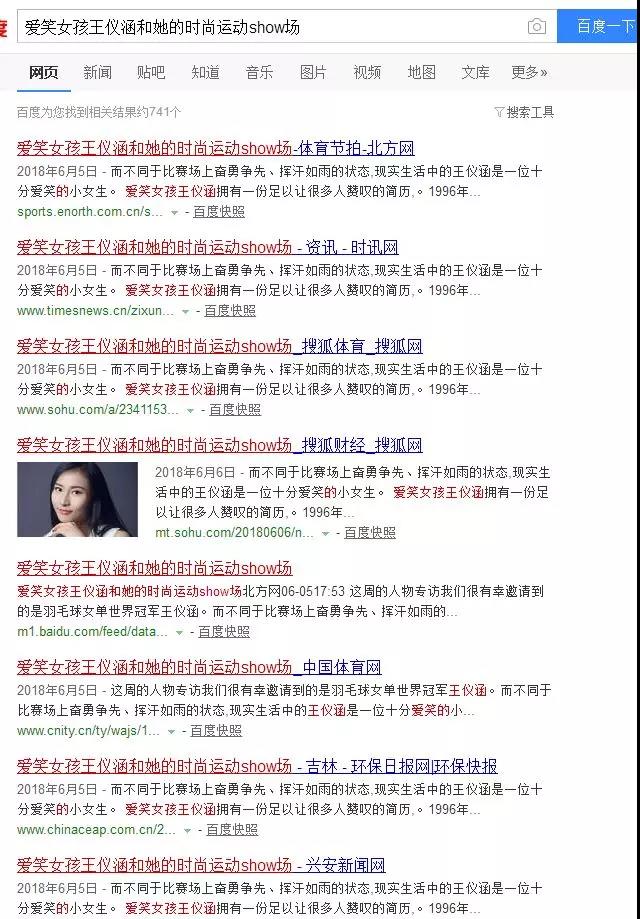Switch to the 图片 tab
The image size is (640, 919).
point(313,72)
